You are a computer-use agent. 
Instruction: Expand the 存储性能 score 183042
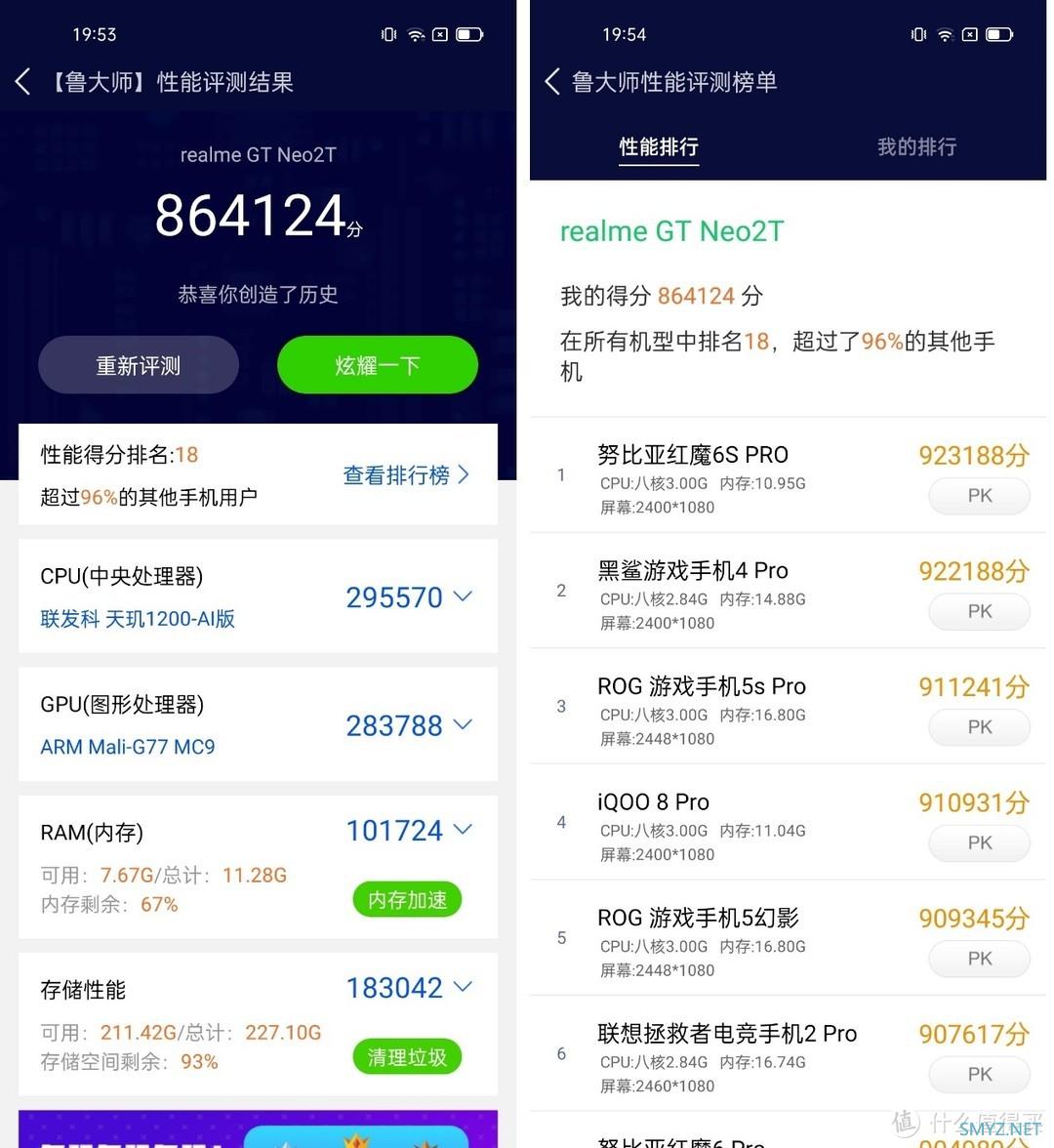coord(463,988)
